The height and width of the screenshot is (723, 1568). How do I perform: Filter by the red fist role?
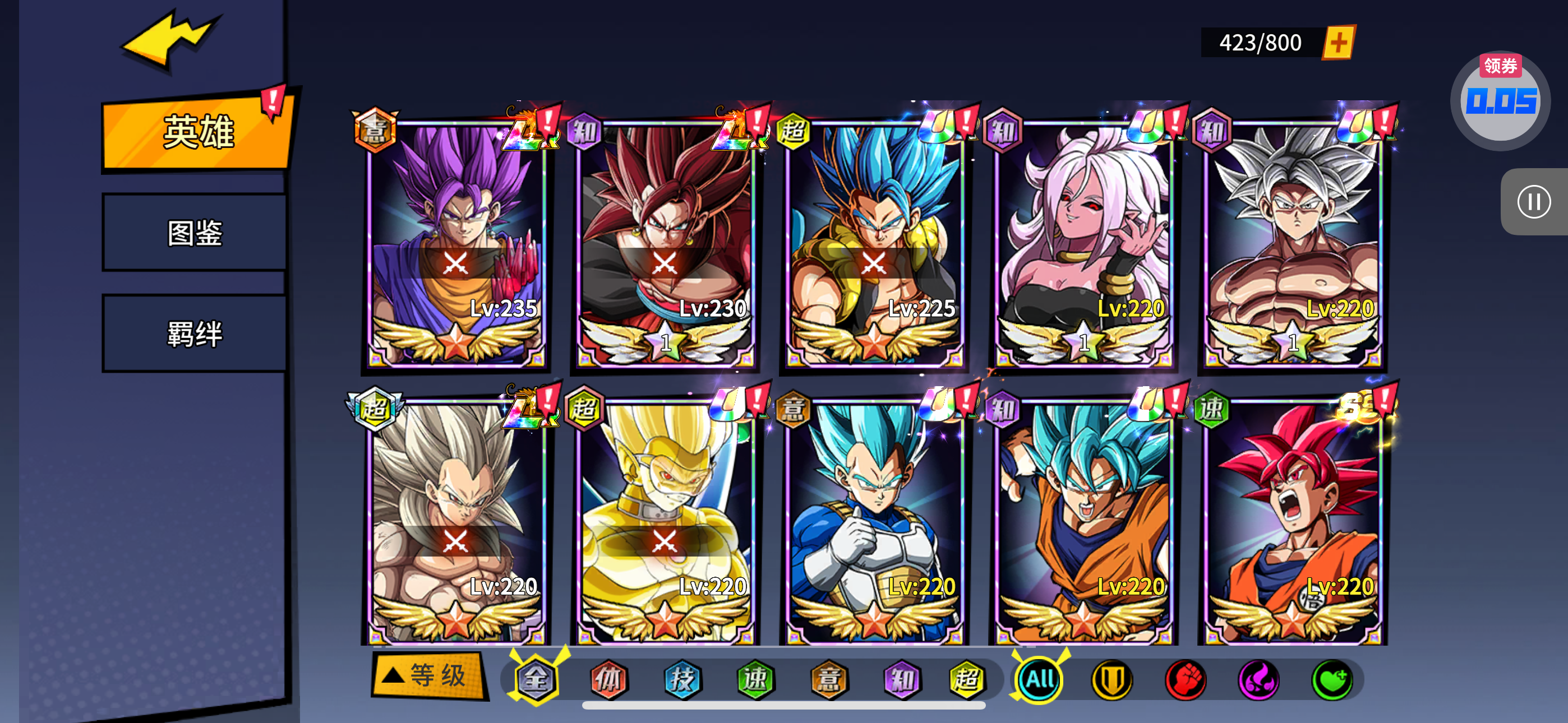[1185, 679]
